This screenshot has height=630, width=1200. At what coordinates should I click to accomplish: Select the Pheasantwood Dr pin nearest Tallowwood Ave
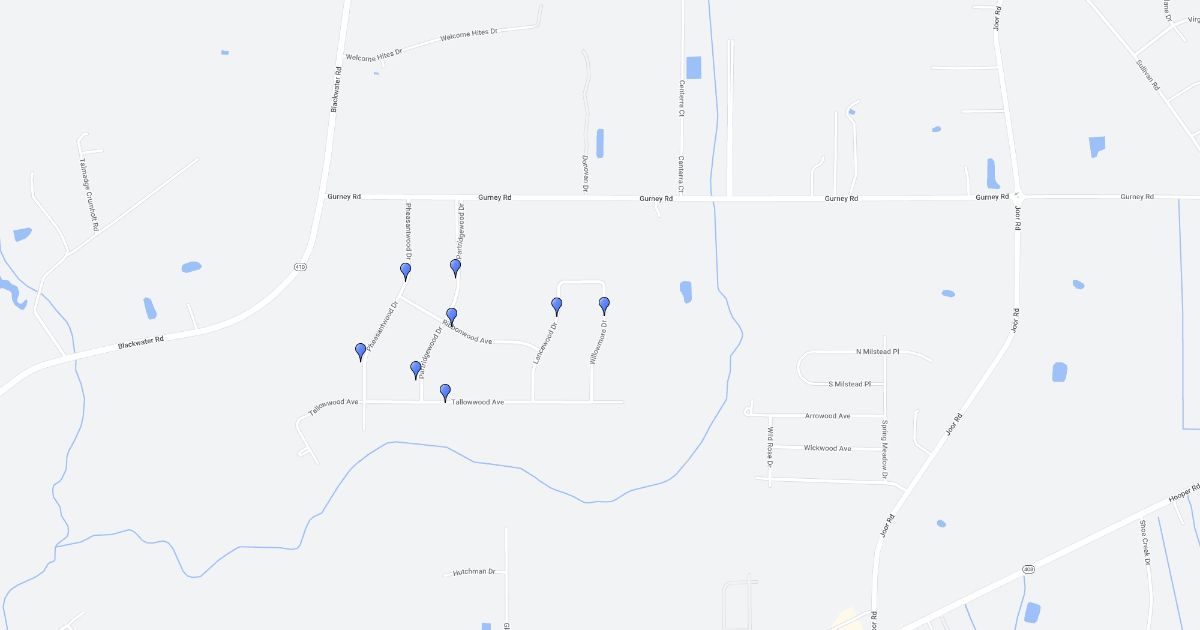(x=361, y=351)
